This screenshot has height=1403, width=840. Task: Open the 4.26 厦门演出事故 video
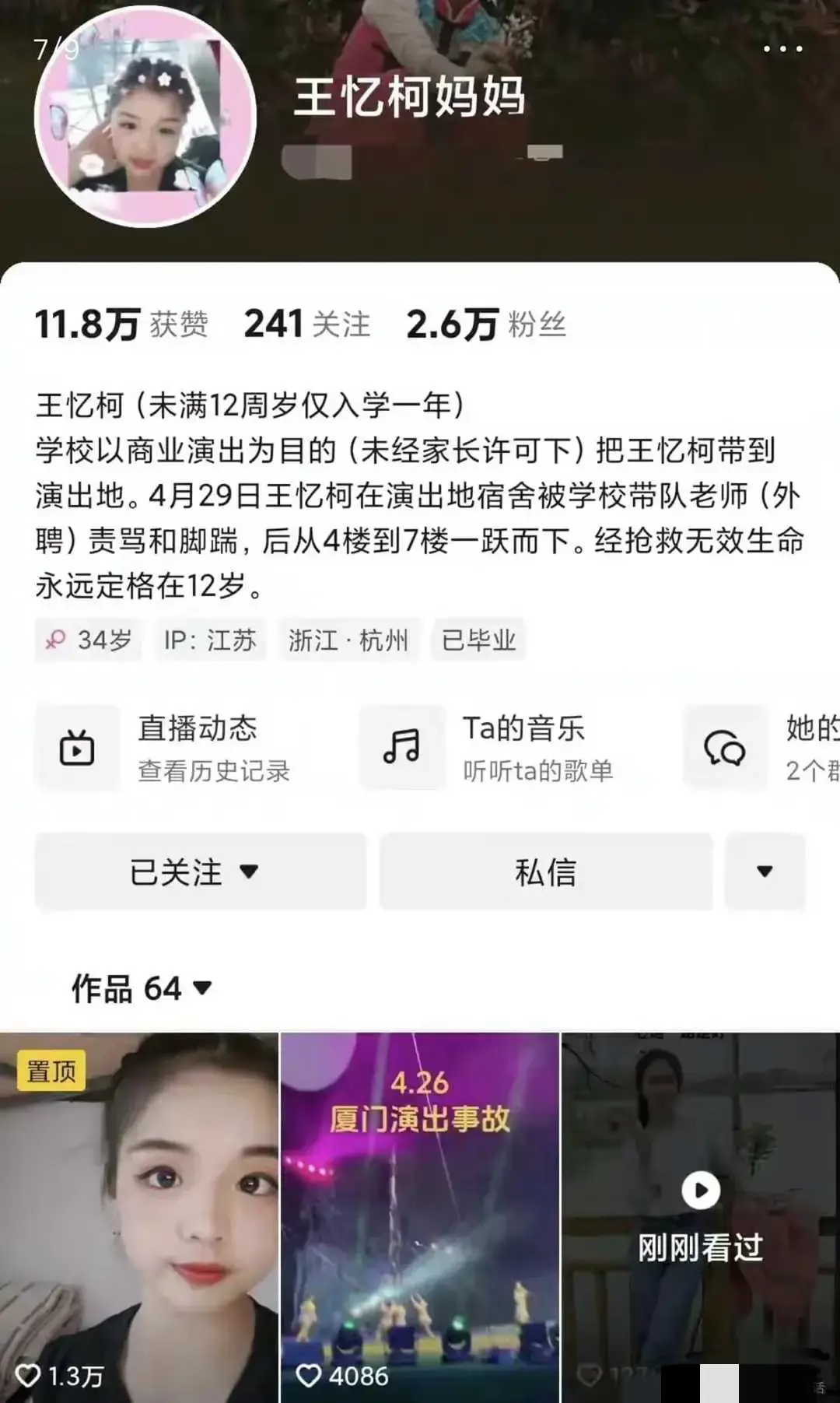pos(419,1218)
